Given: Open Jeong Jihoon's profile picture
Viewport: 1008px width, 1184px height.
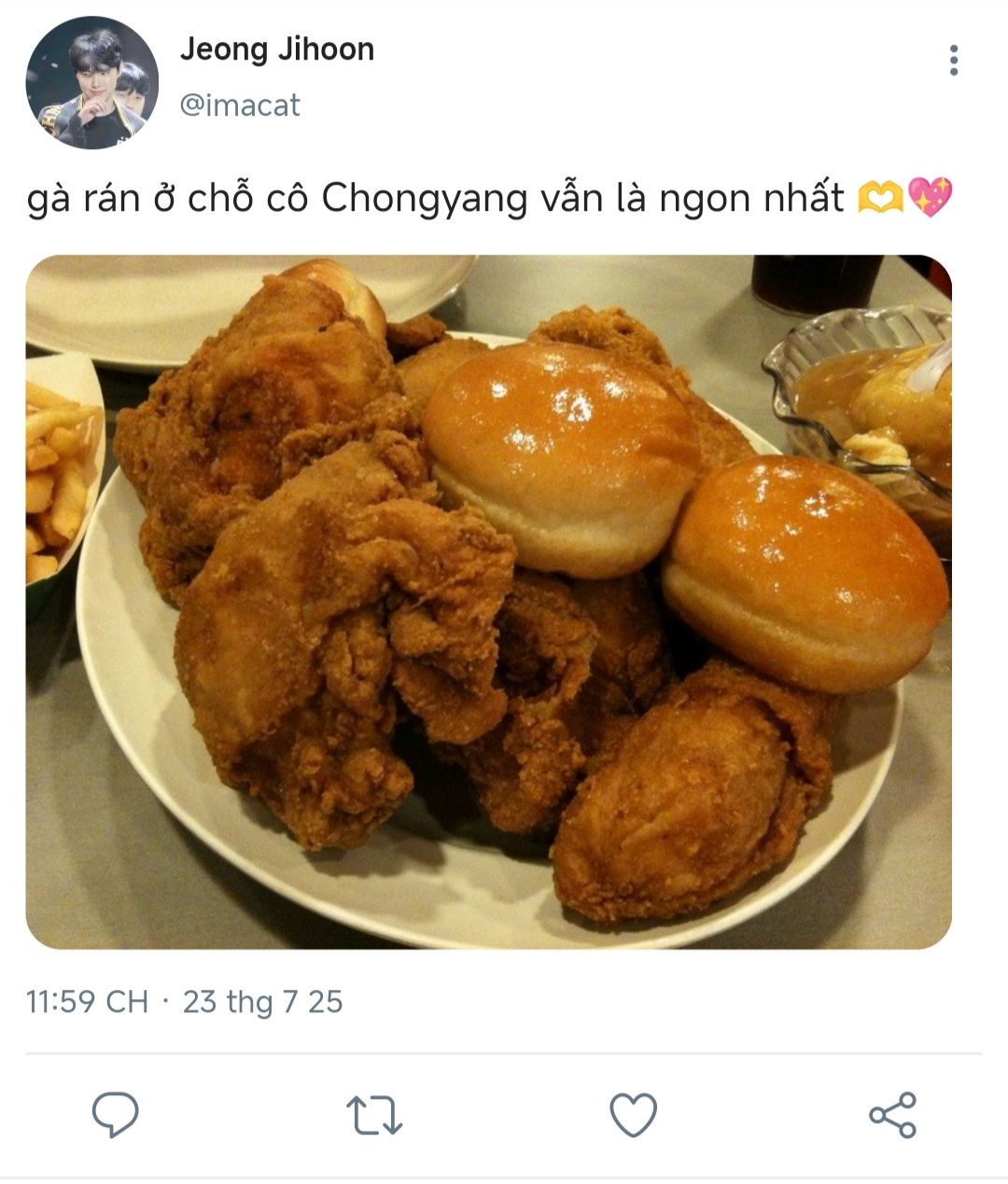Looking at the screenshot, I should pyautogui.click(x=91, y=82).
